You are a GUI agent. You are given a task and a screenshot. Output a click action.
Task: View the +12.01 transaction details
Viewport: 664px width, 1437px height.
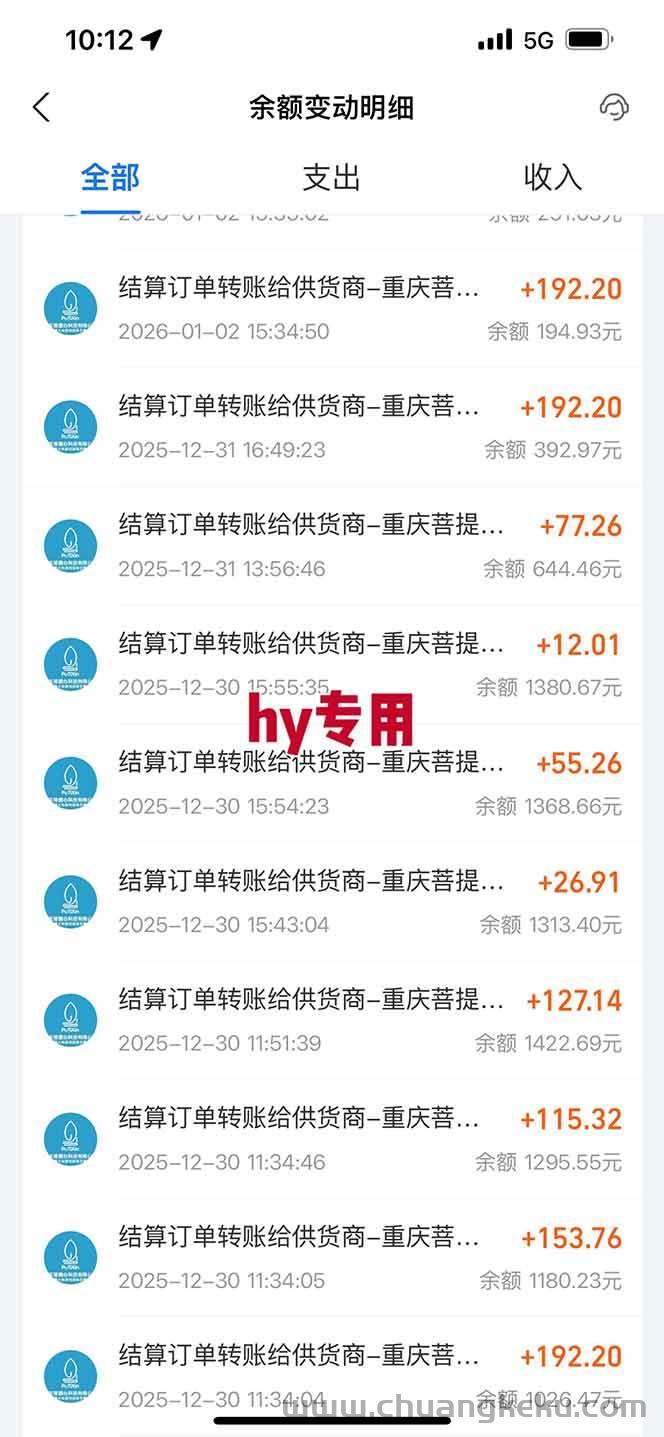pyautogui.click(x=332, y=665)
